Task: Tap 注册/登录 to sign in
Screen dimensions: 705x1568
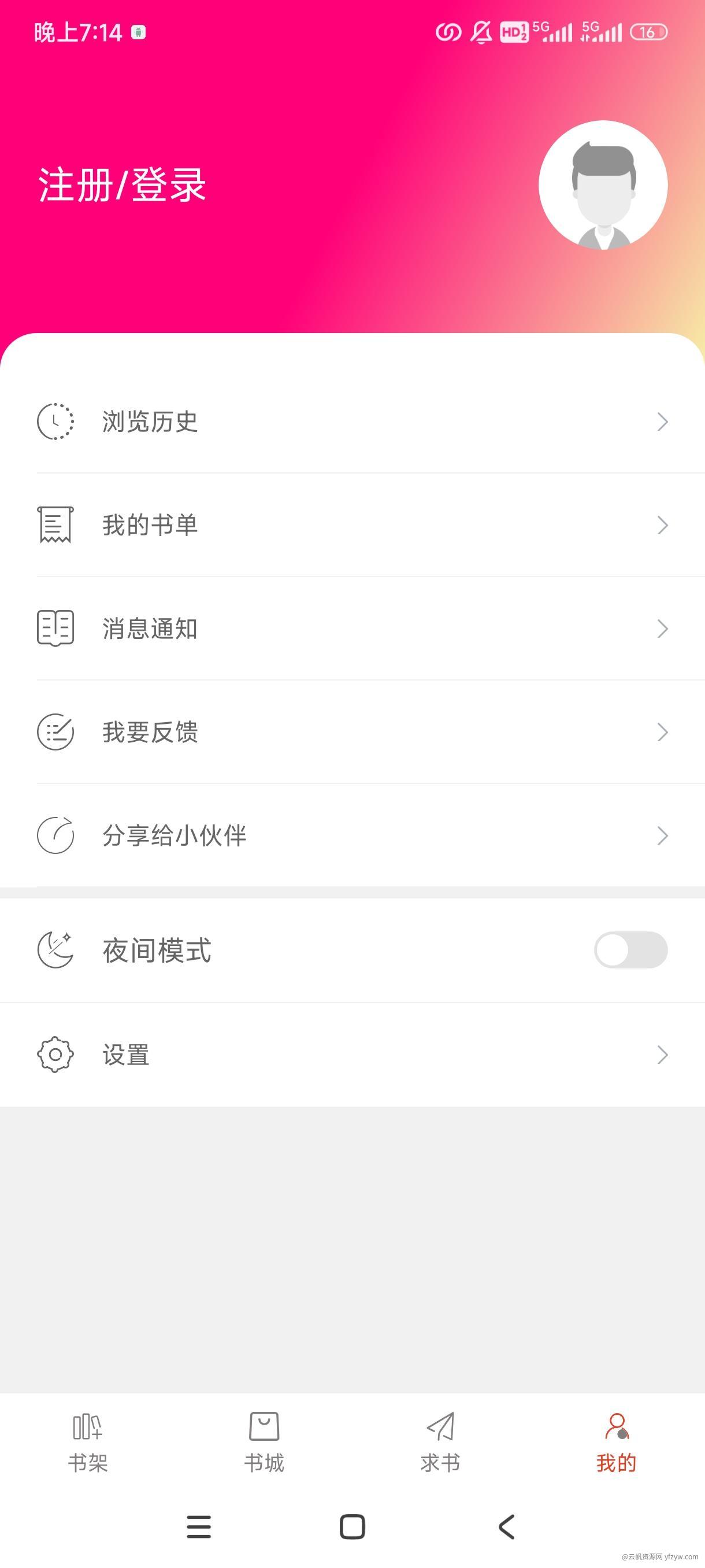Action: coord(123,184)
